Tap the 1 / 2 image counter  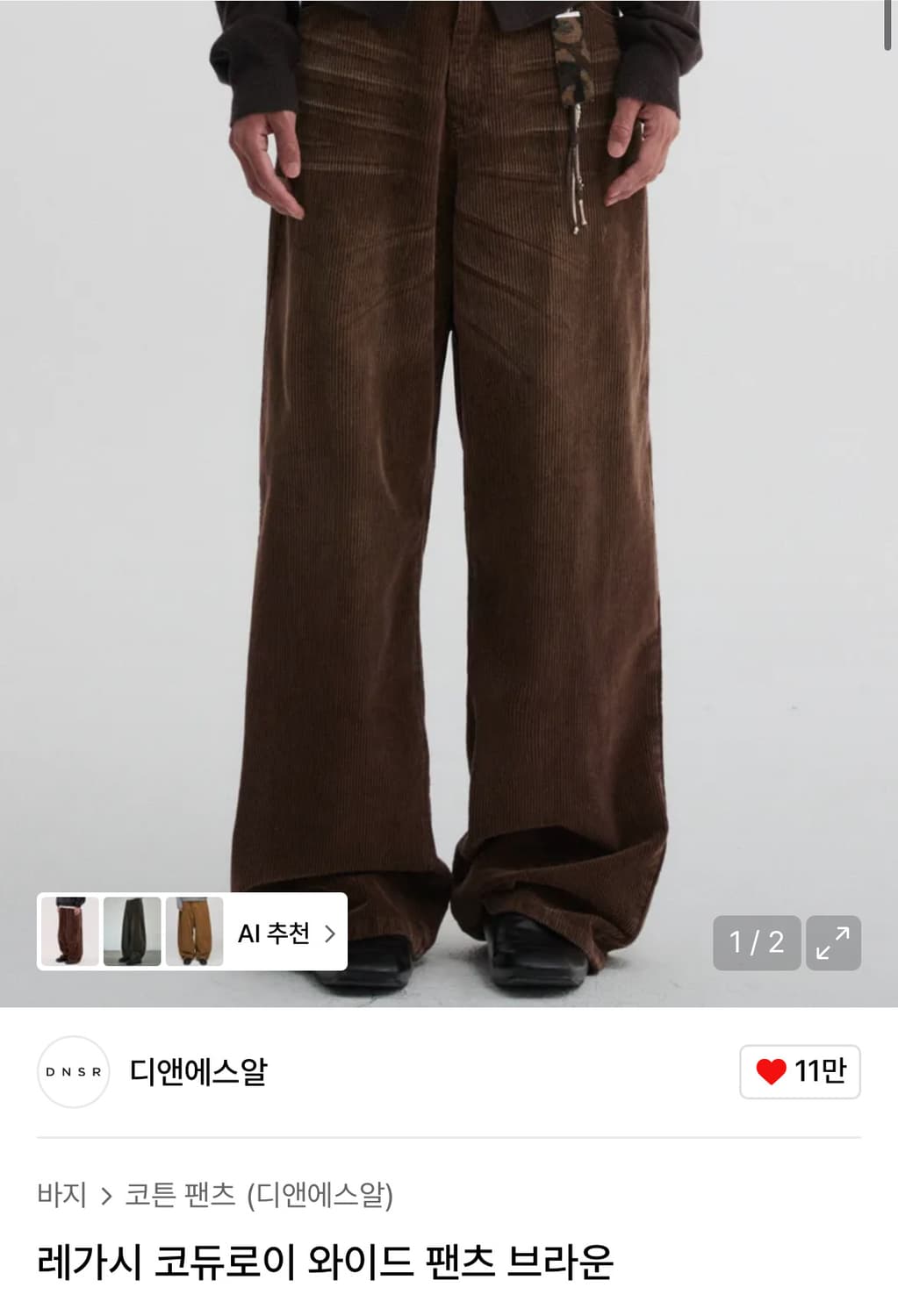click(x=758, y=943)
